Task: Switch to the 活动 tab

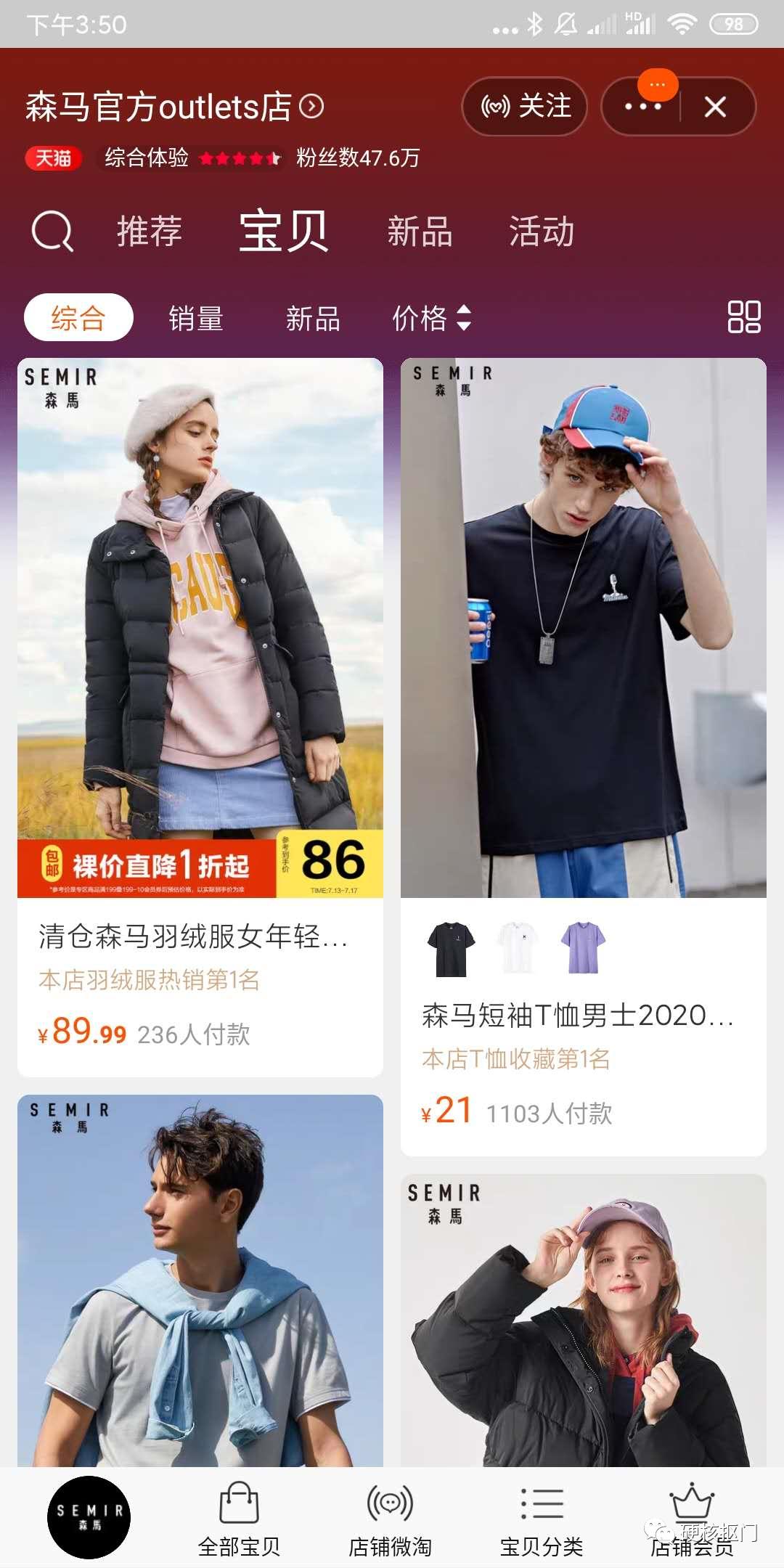Action: (x=542, y=232)
